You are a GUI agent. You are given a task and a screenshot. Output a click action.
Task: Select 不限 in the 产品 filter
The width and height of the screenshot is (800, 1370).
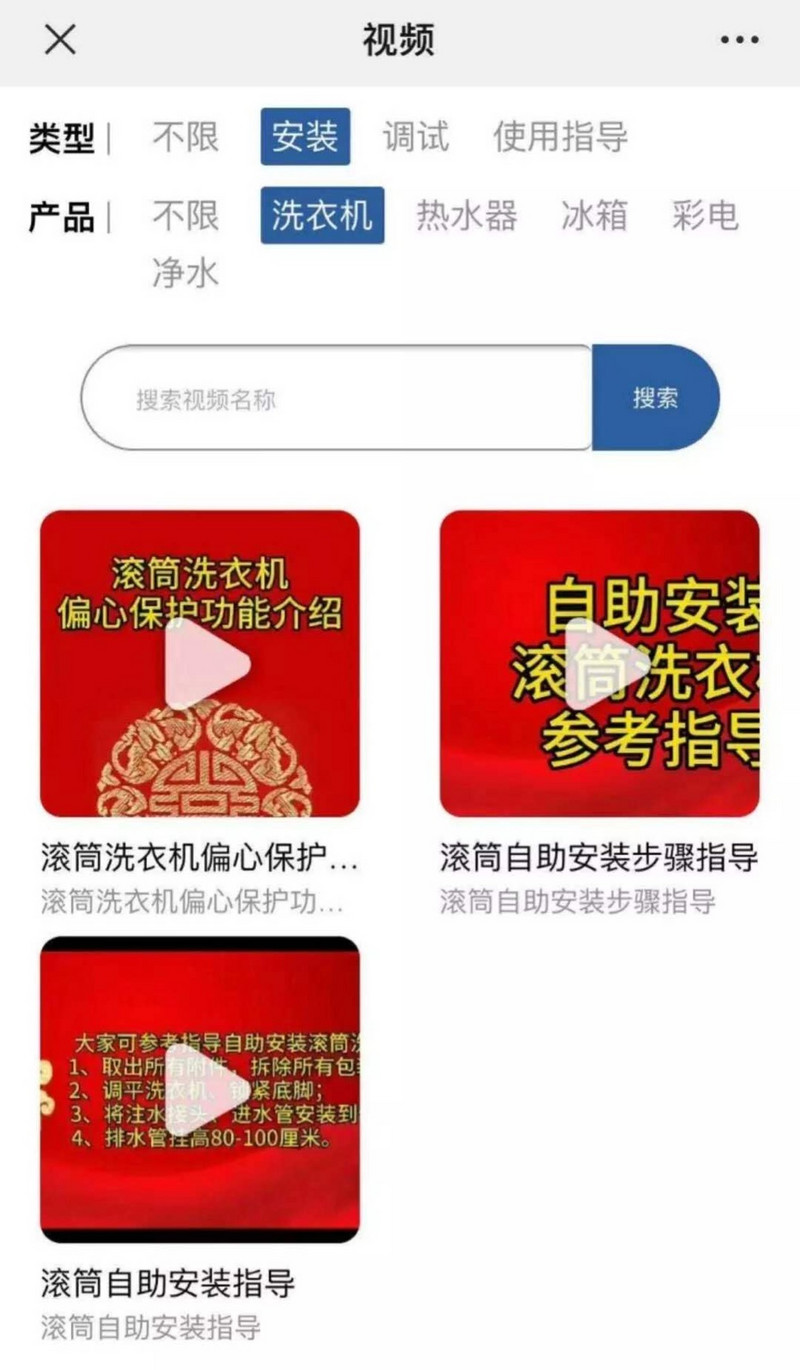(185, 215)
